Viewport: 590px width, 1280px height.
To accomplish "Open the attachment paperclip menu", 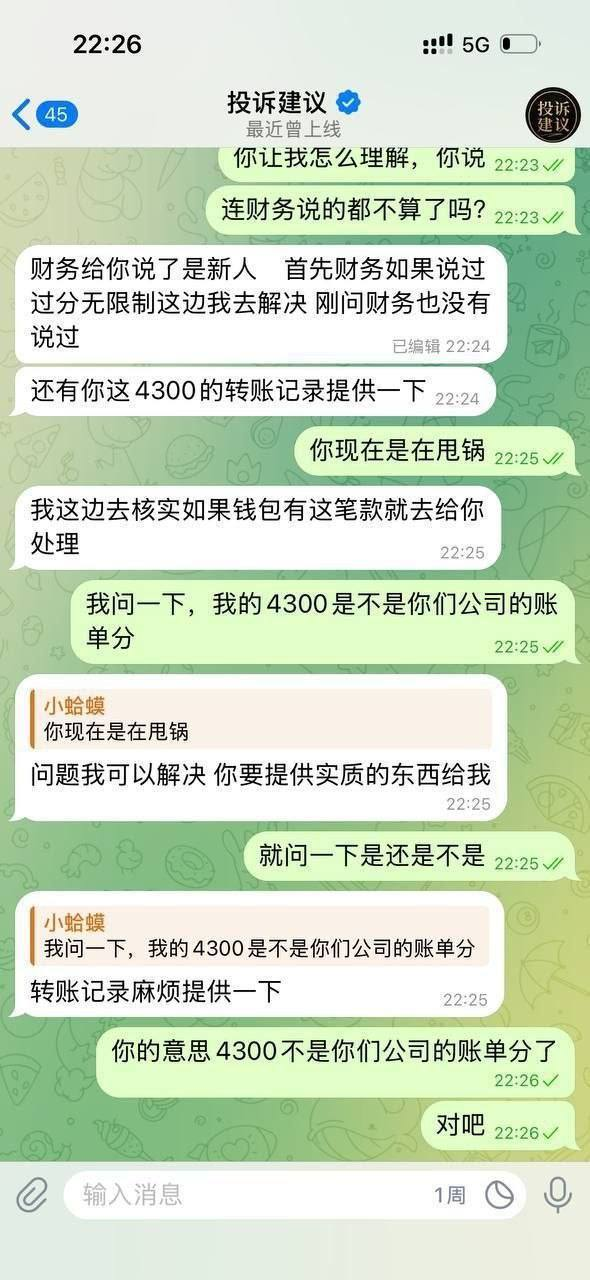I will 32,1194.
